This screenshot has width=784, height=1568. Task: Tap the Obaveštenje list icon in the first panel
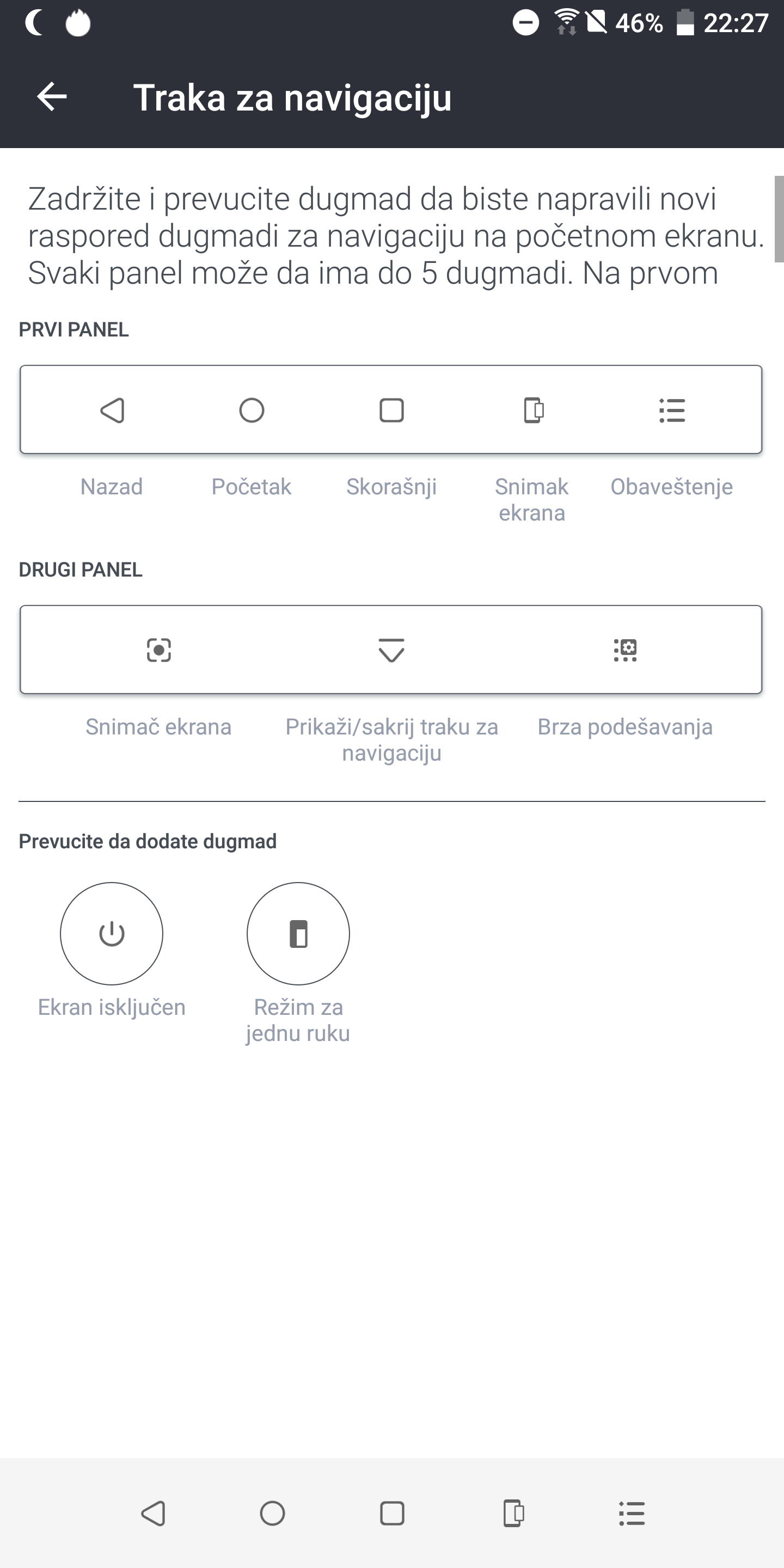[672, 411]
